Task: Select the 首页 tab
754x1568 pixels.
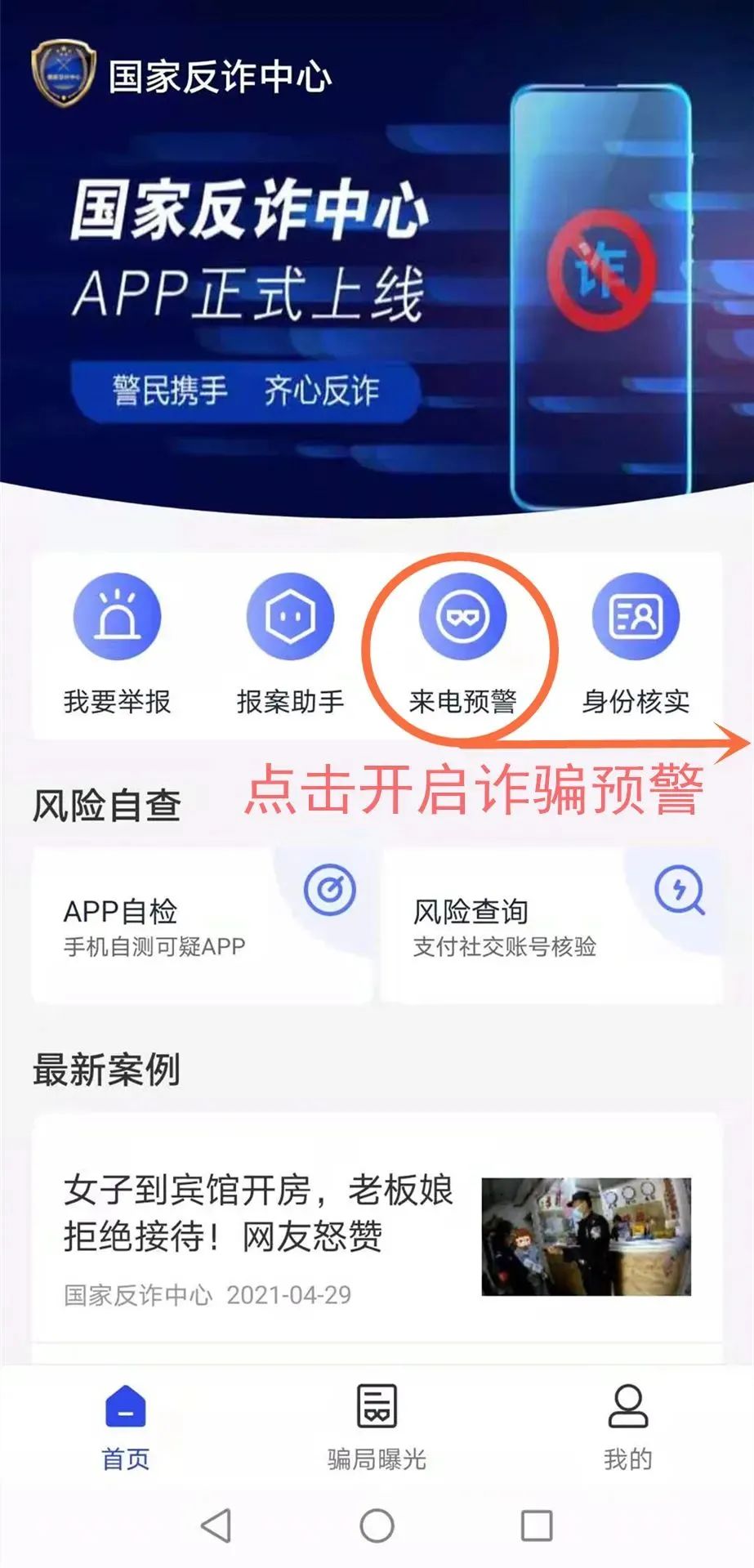Action: pyautogui.click(x=126, y=1427)
